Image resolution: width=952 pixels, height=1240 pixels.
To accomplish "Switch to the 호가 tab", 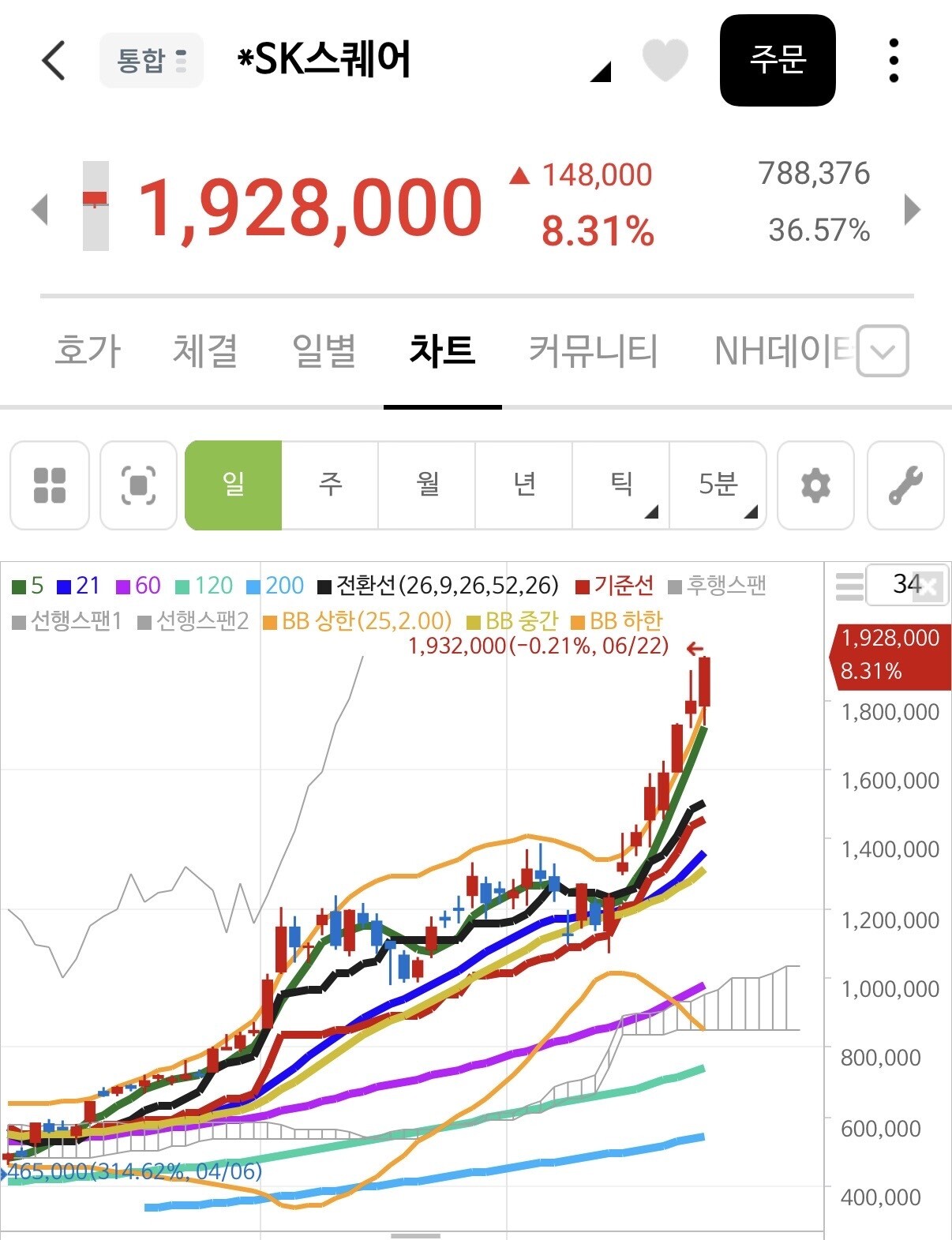I will coord(88,350).
